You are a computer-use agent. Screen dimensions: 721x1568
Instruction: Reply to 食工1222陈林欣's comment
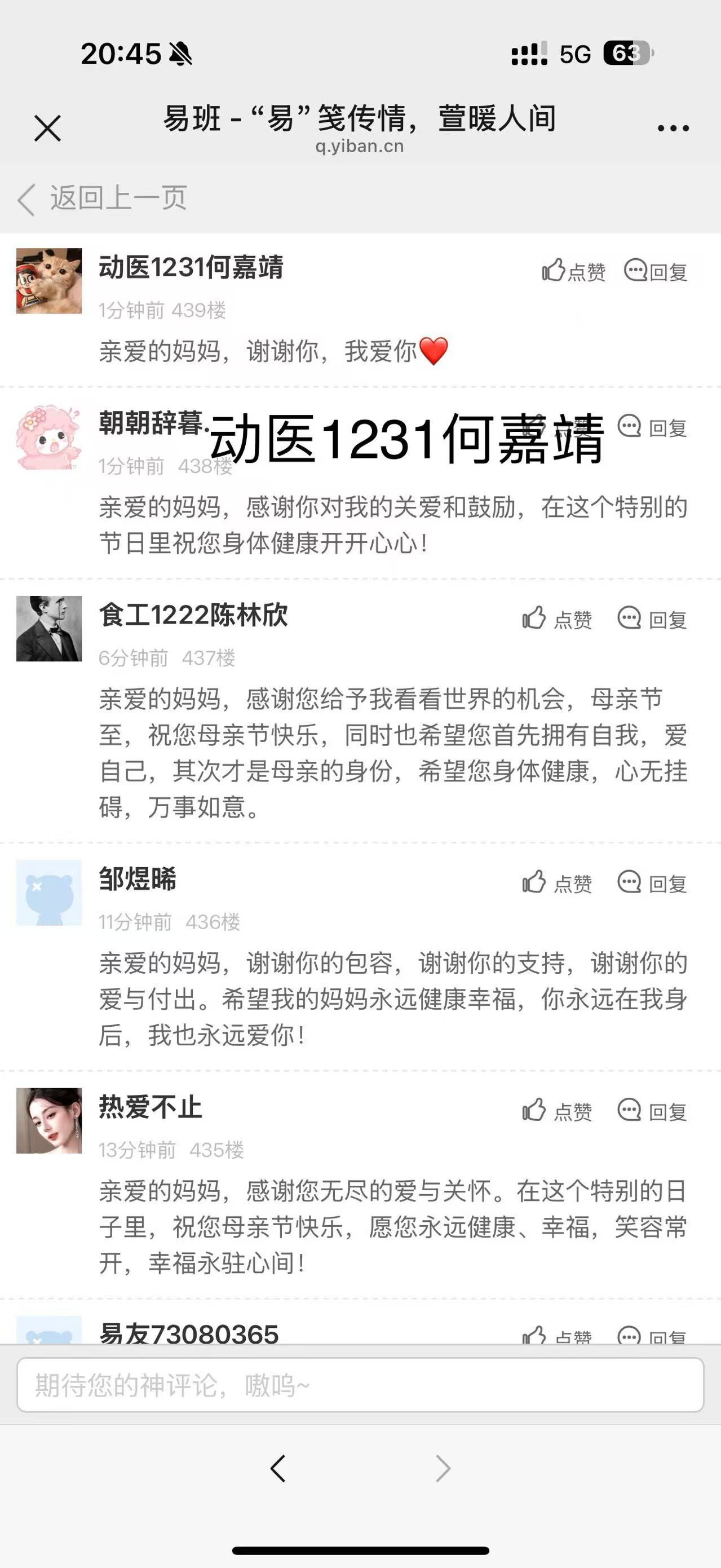pos(652,619)
